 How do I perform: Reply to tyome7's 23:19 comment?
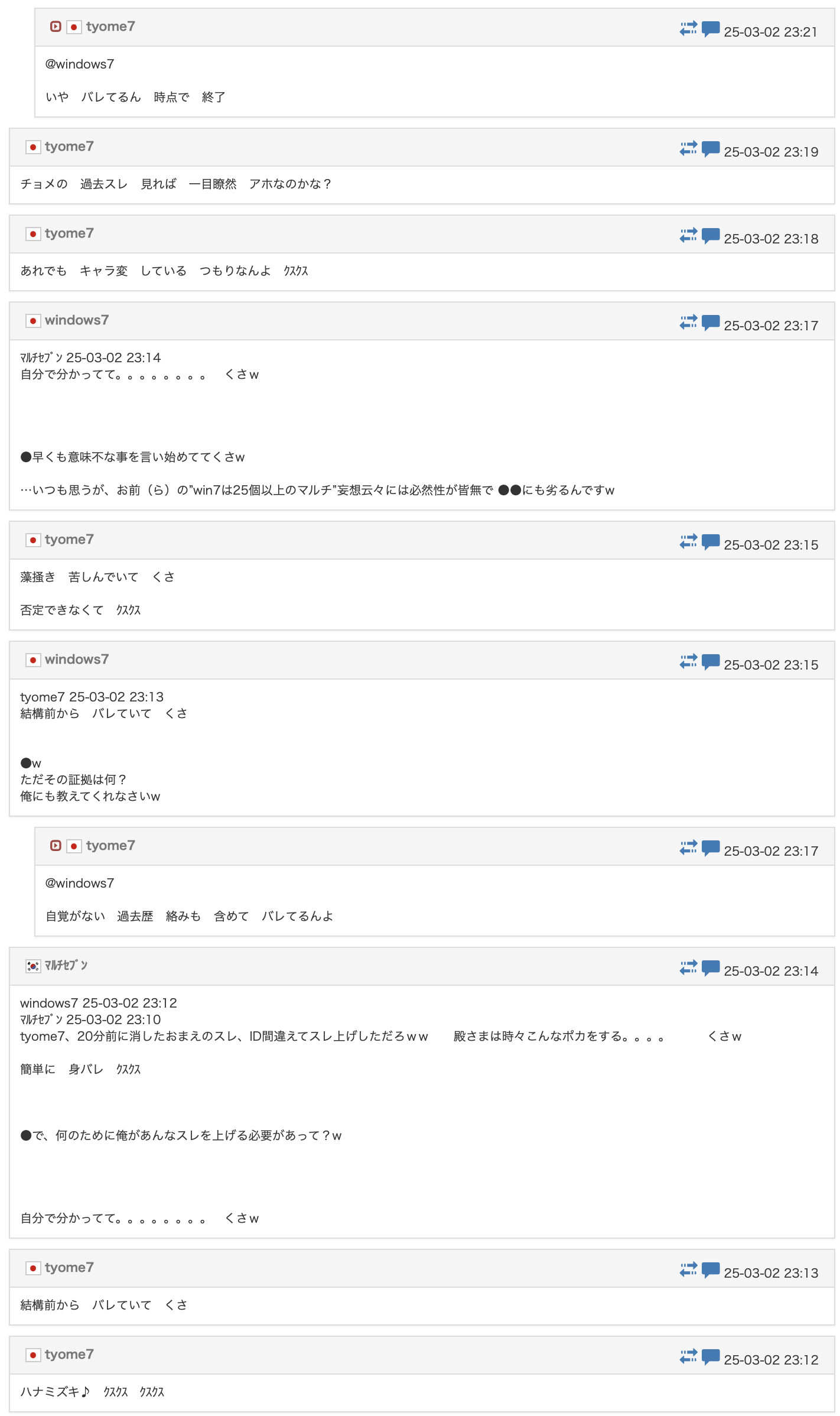(710, 149)
